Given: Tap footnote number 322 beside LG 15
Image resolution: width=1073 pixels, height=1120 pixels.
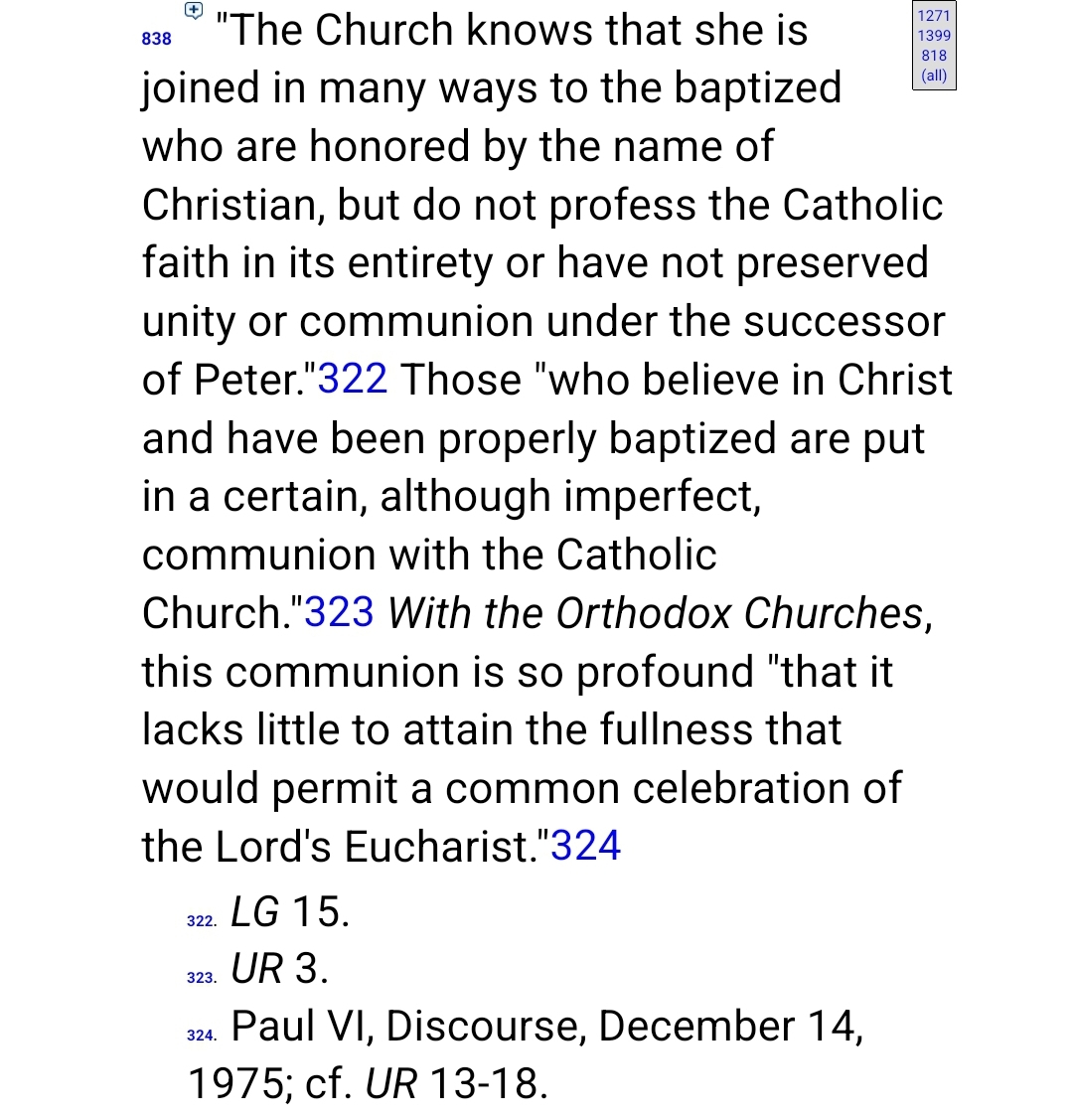Looking at the screenshot, I should tap(201, 921).
